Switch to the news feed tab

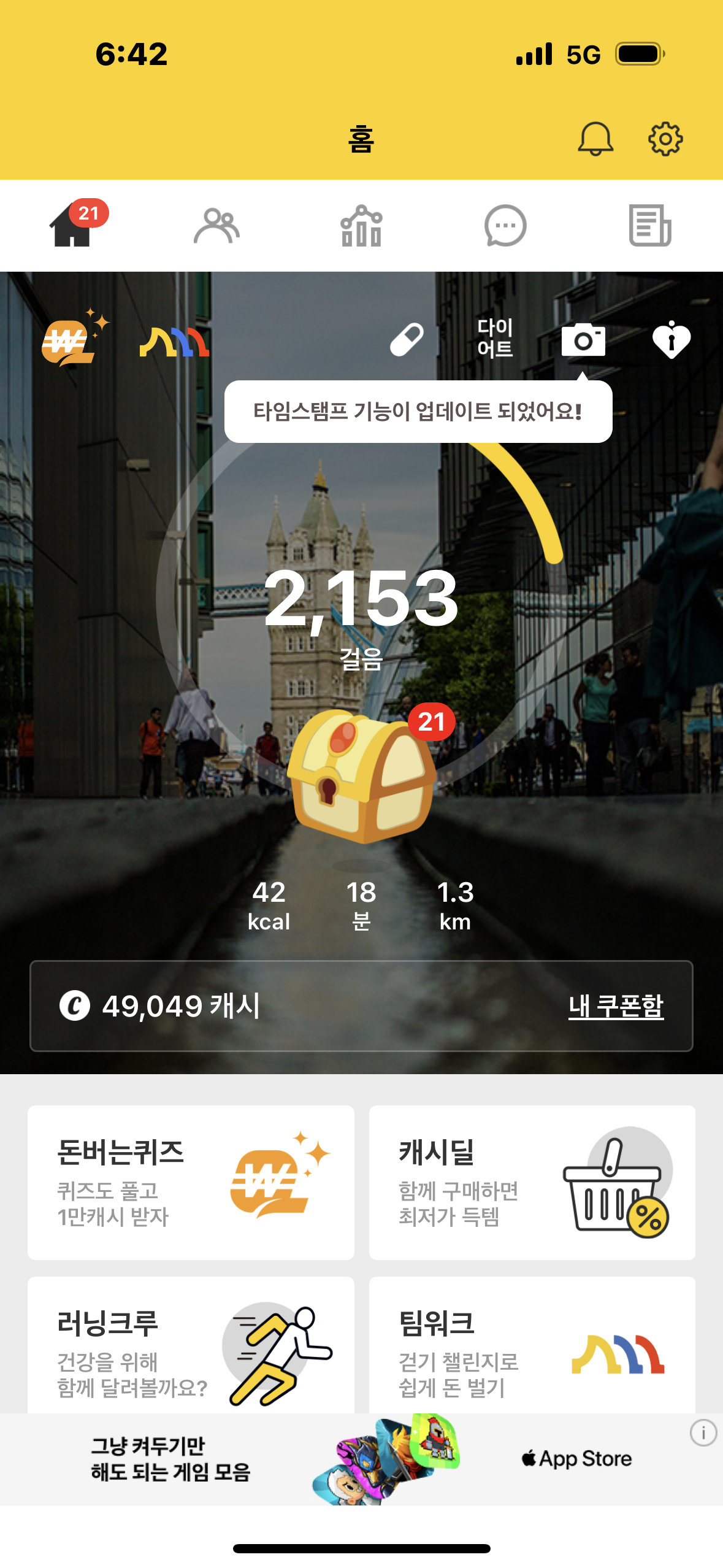click(x=650, y=226)
